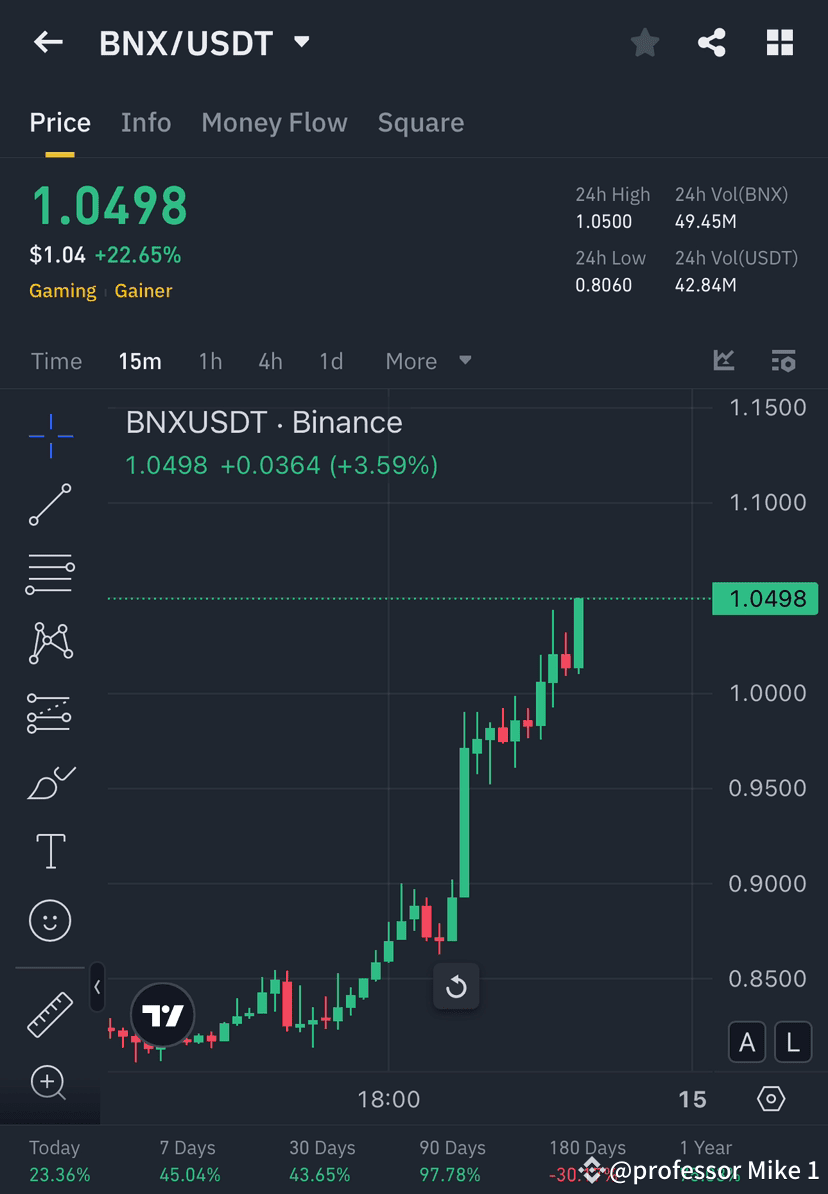The height and width of the screenshot is (1194, 828).
Task: Open the BNX/USDT pair selector dropdown
Action: [x=299, y=42]
